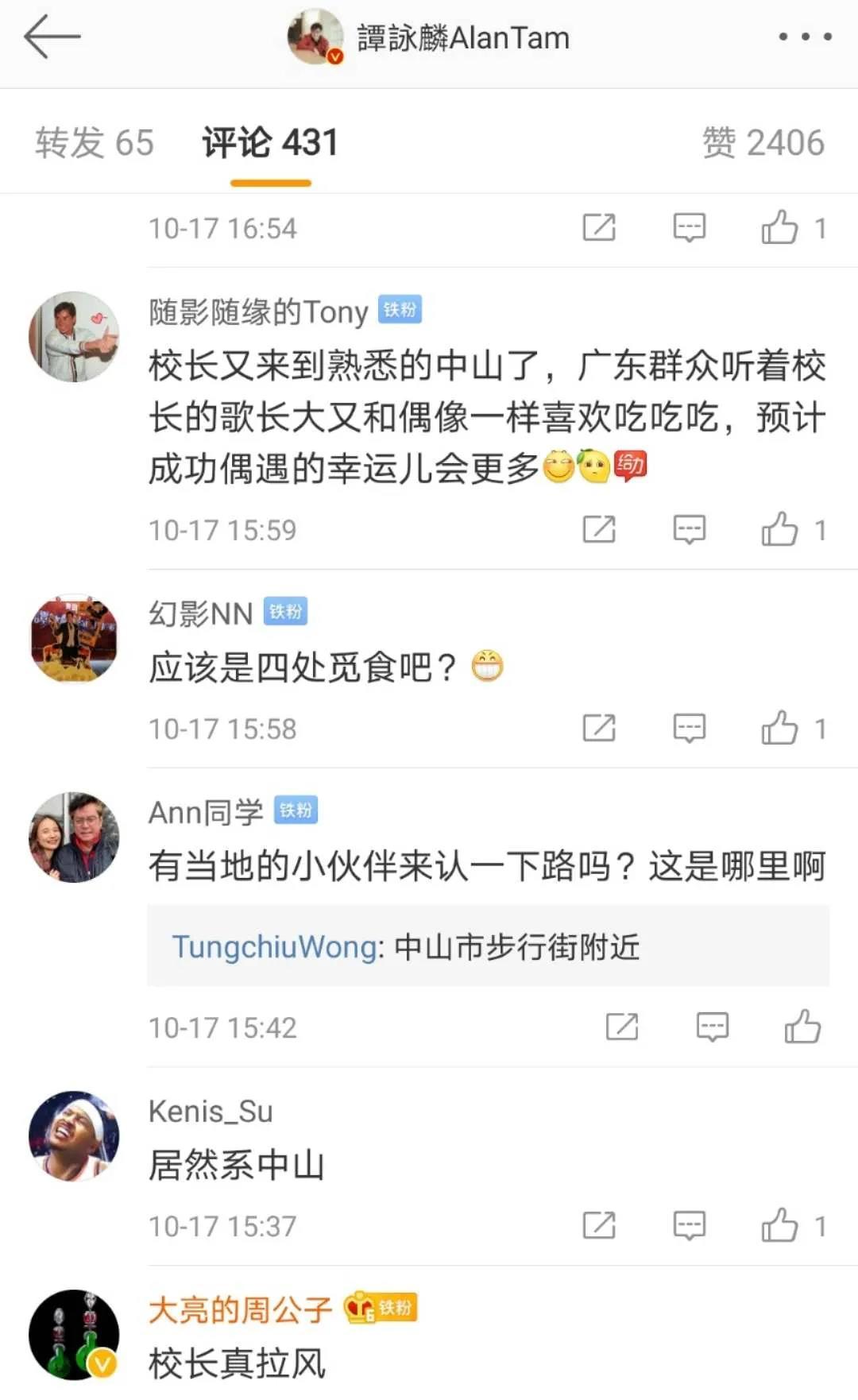Repost 随影随缘的Tony's comment
This screenshot has height=1400, width=858.
[599, 529]
